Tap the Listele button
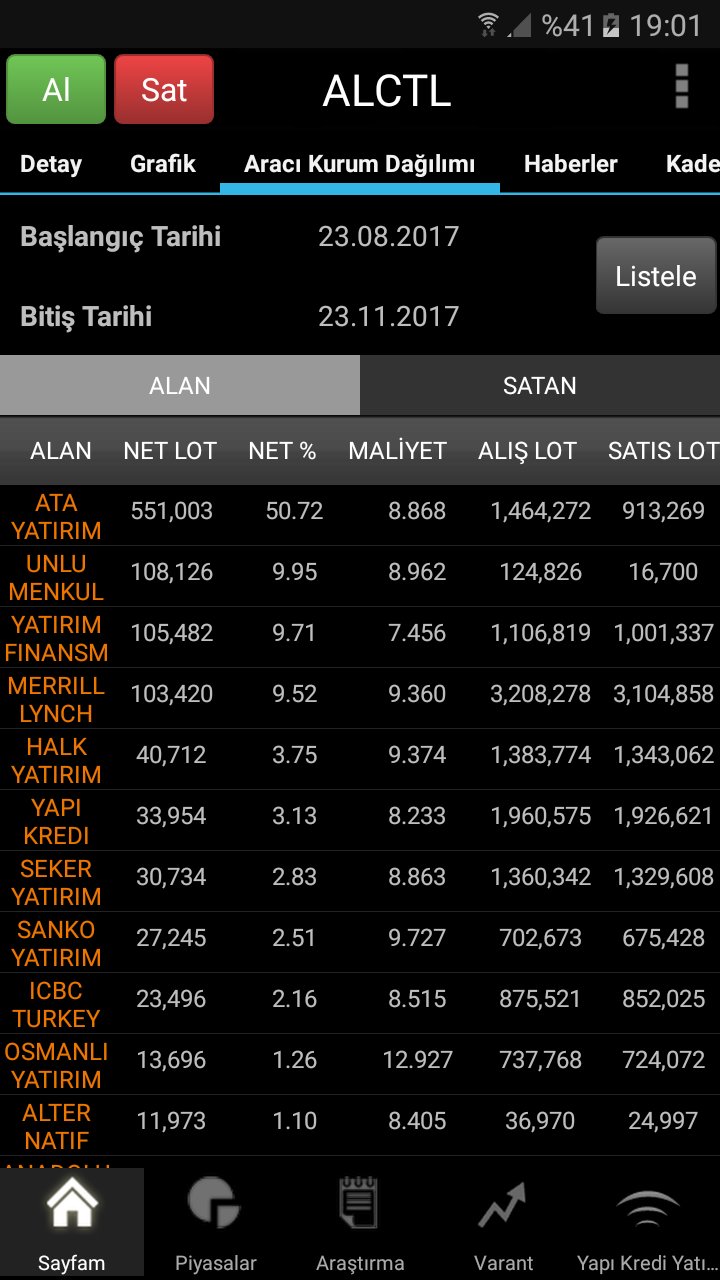This screenshot has width=720, height=1280. tap(656, 276)
